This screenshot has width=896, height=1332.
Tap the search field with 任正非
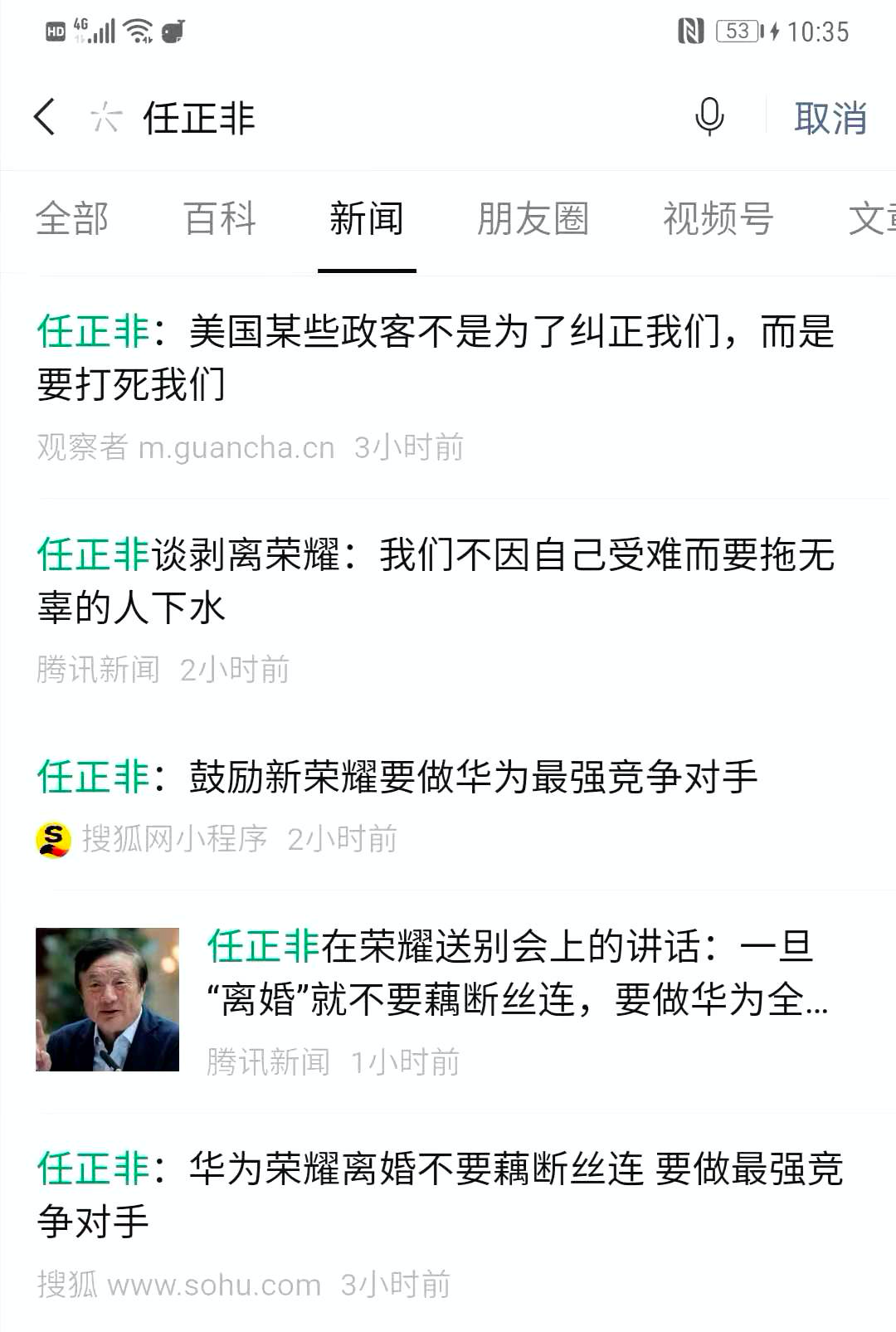point(373,117)
